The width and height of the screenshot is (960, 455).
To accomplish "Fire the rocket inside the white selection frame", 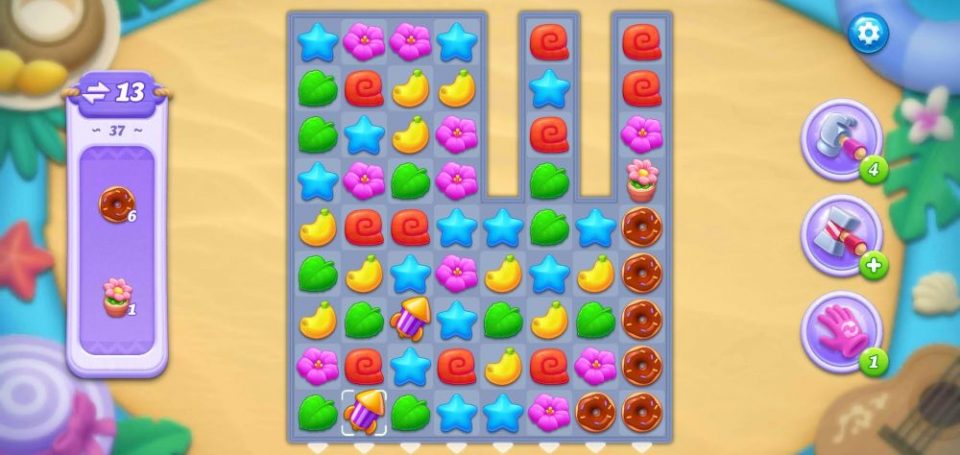I will point(364,411).
